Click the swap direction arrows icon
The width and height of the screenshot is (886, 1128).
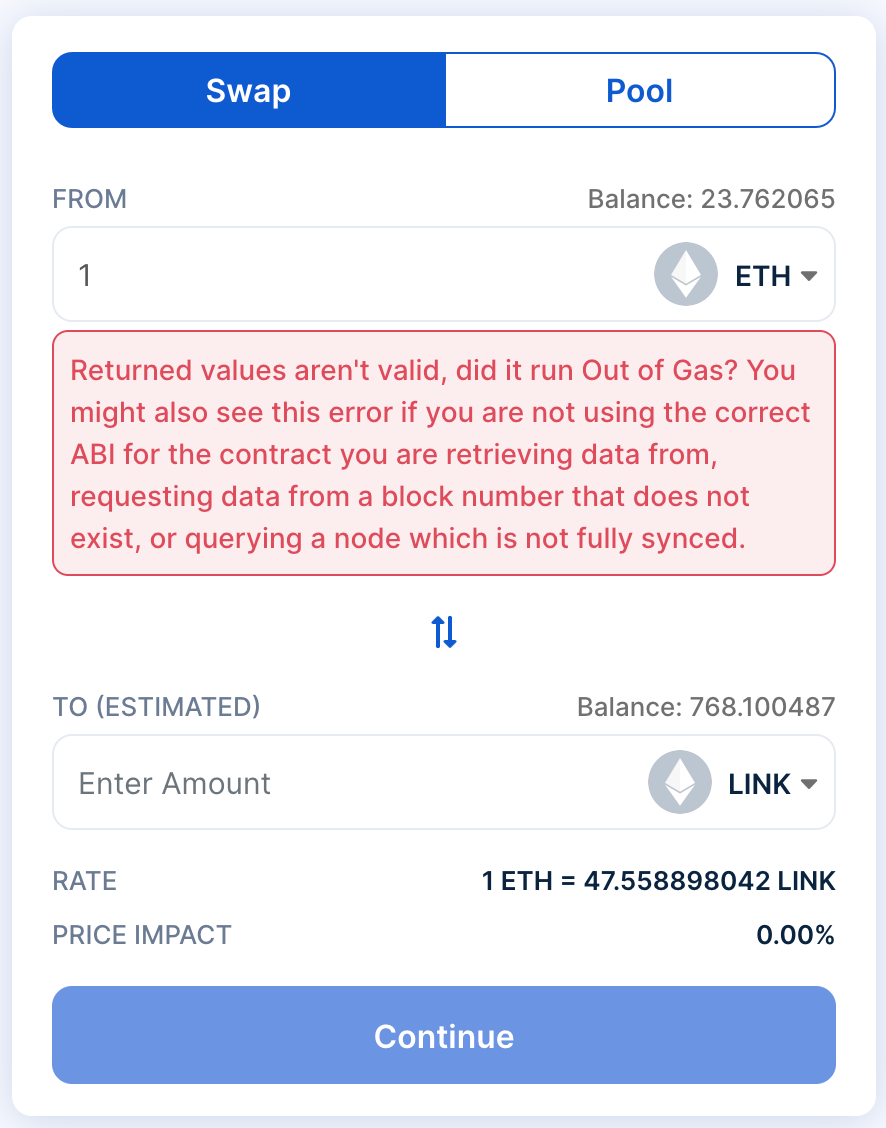444,632
